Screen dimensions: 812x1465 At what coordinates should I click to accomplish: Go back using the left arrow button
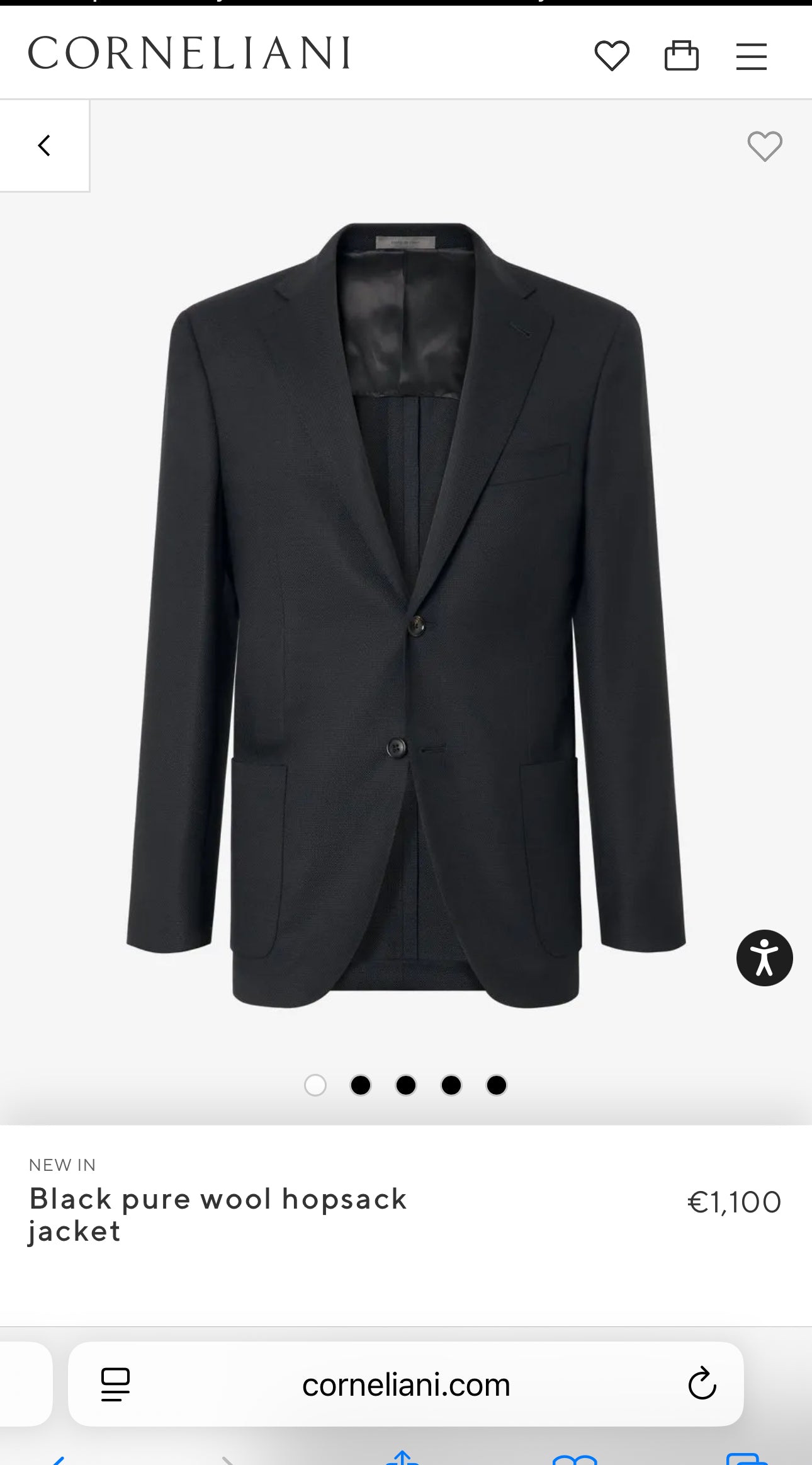44,145
